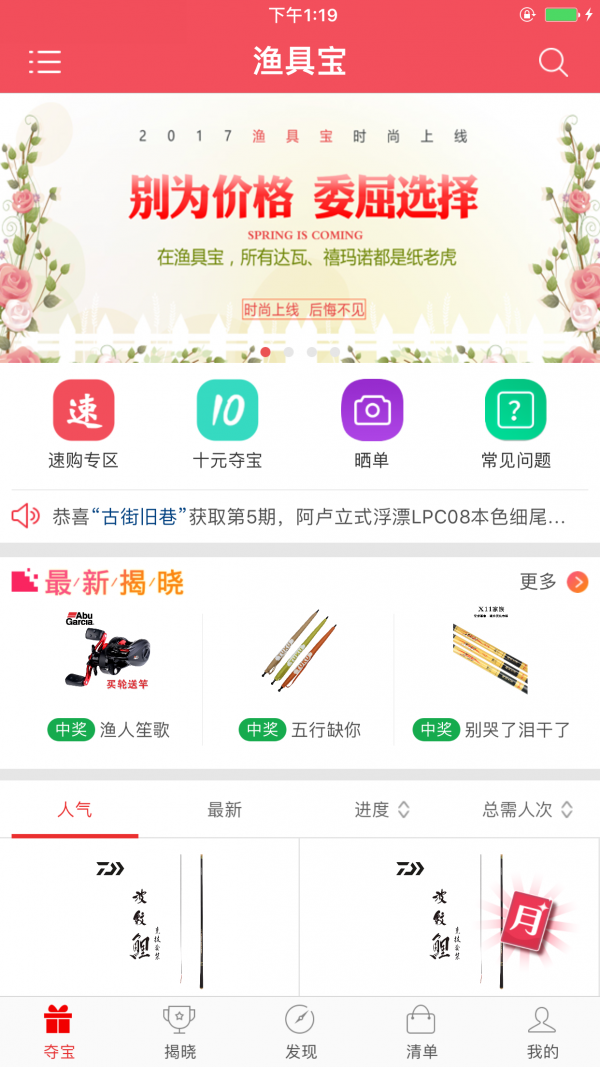Open the hamburger menu
Image resolution: width=600 pixels, height=1067 pixels.
(45, 62)
